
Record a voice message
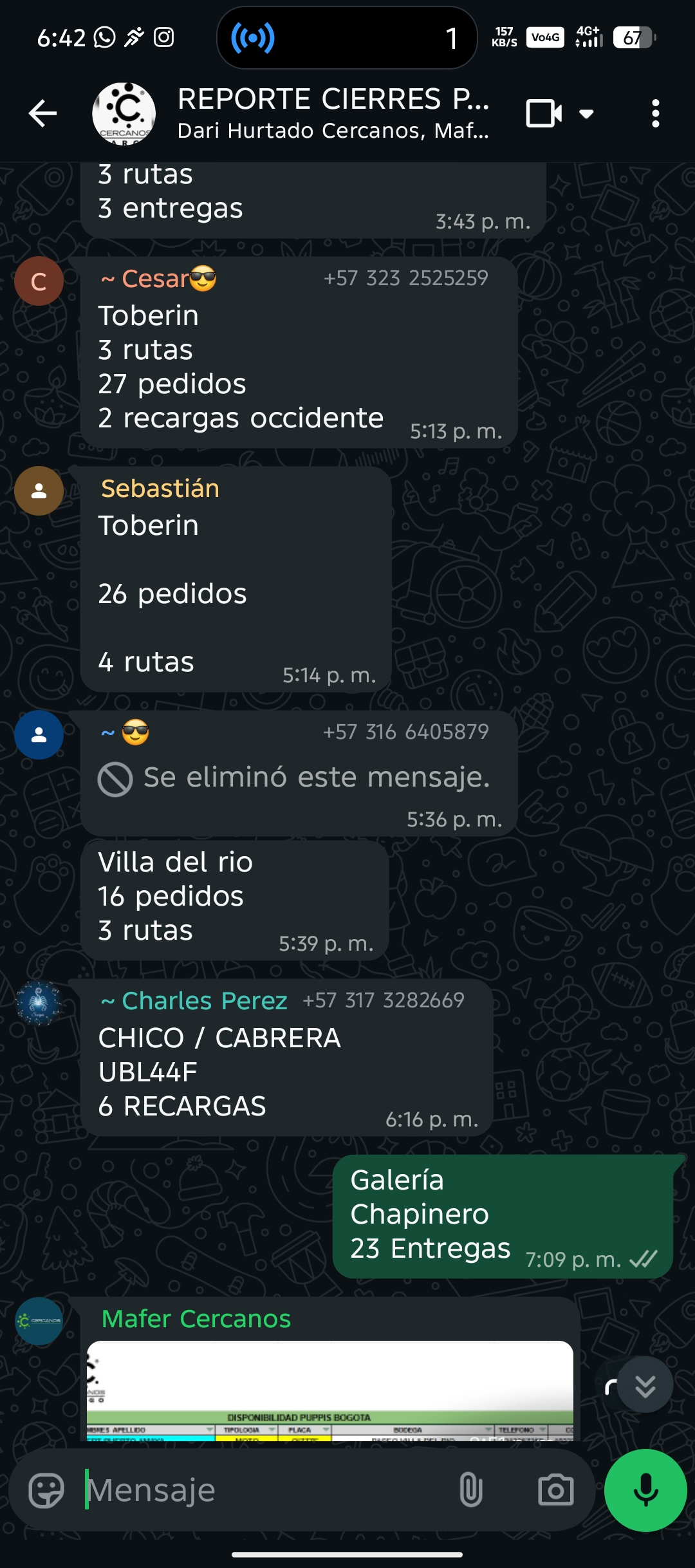[645, 1490]
